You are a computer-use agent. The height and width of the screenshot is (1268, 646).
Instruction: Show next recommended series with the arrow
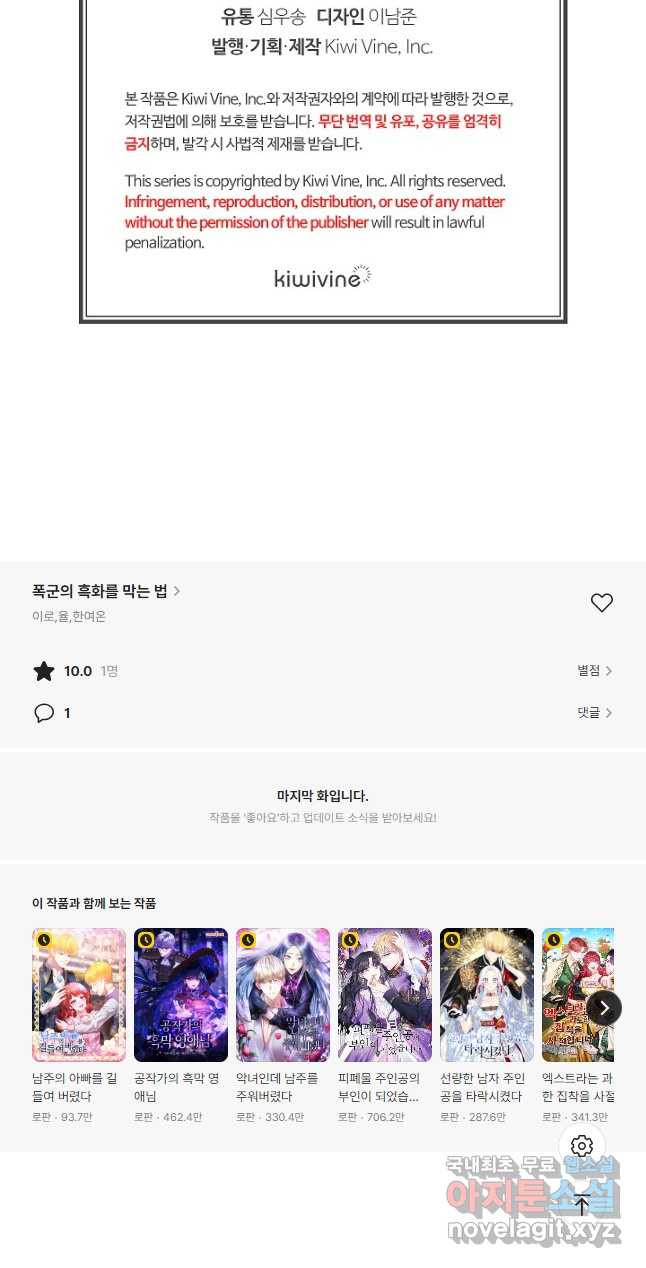click(604, 1007)
